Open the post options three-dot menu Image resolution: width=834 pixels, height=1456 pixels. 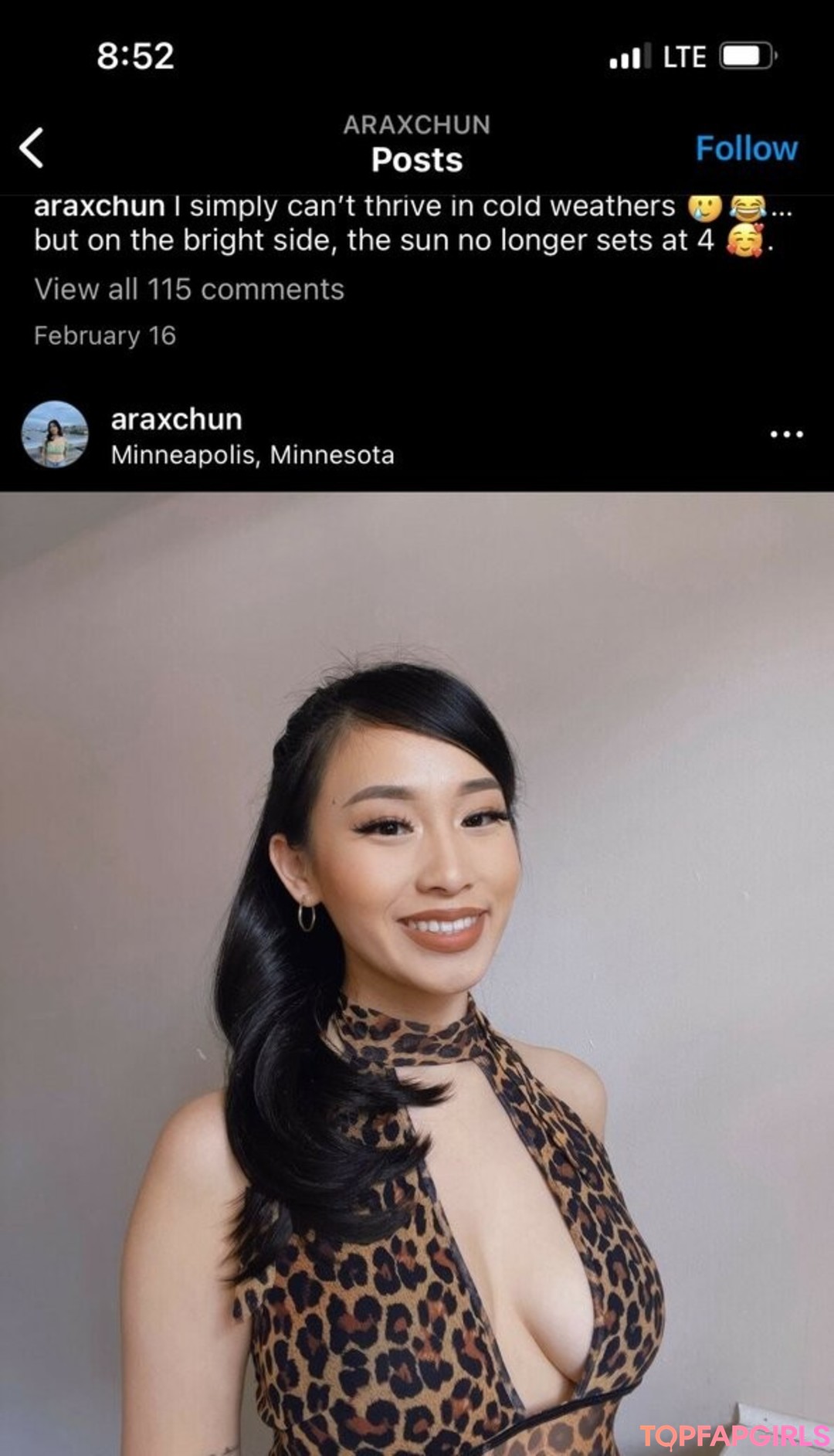click(786, 434)
